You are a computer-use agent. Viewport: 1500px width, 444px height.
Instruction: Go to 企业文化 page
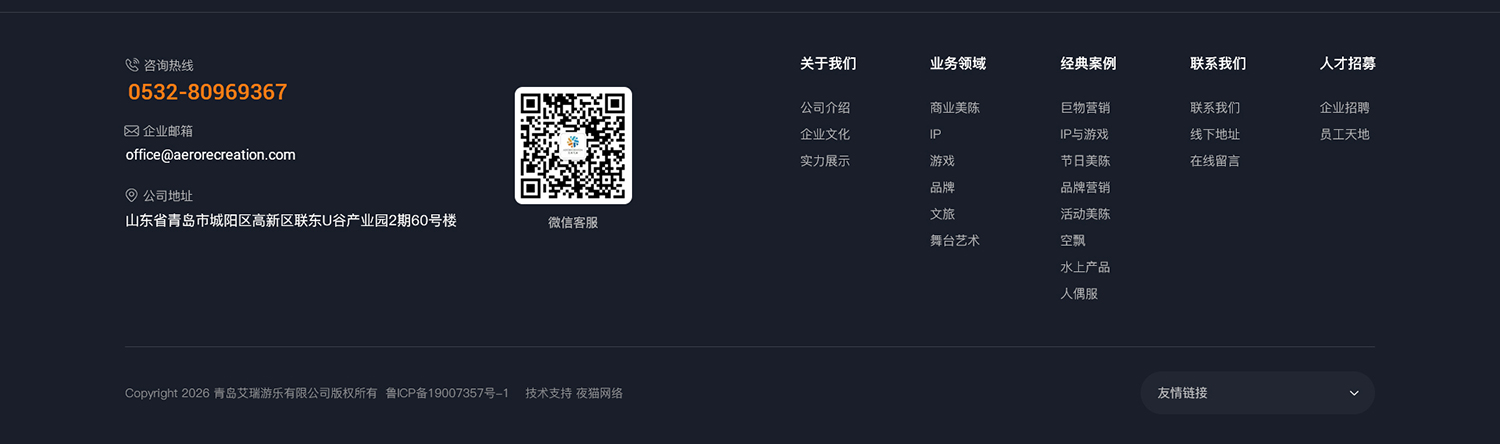tap(825, 134)
